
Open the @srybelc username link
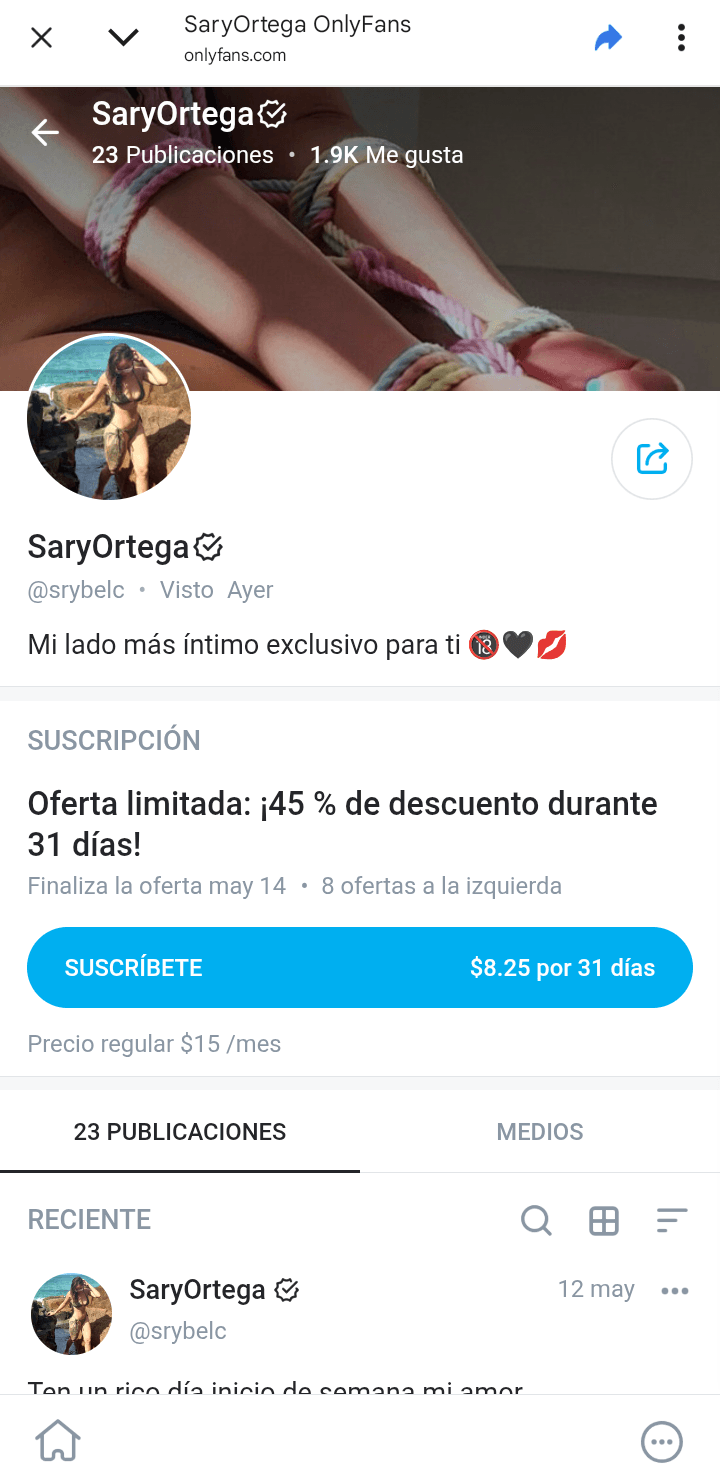pyautogui.click(x=75, y=590)
